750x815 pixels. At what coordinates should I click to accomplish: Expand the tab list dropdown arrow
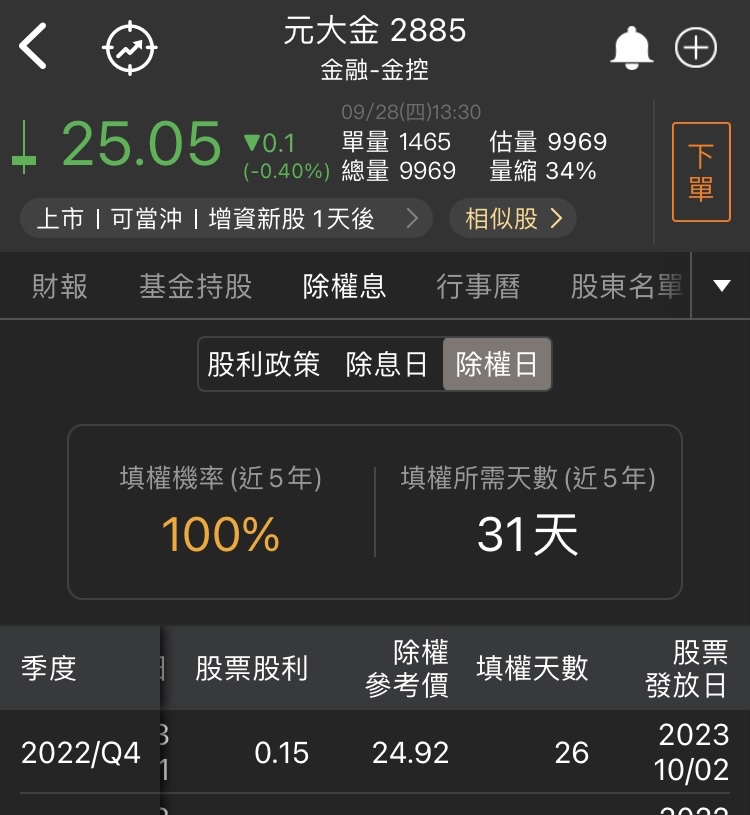click(x=722, y=287)
